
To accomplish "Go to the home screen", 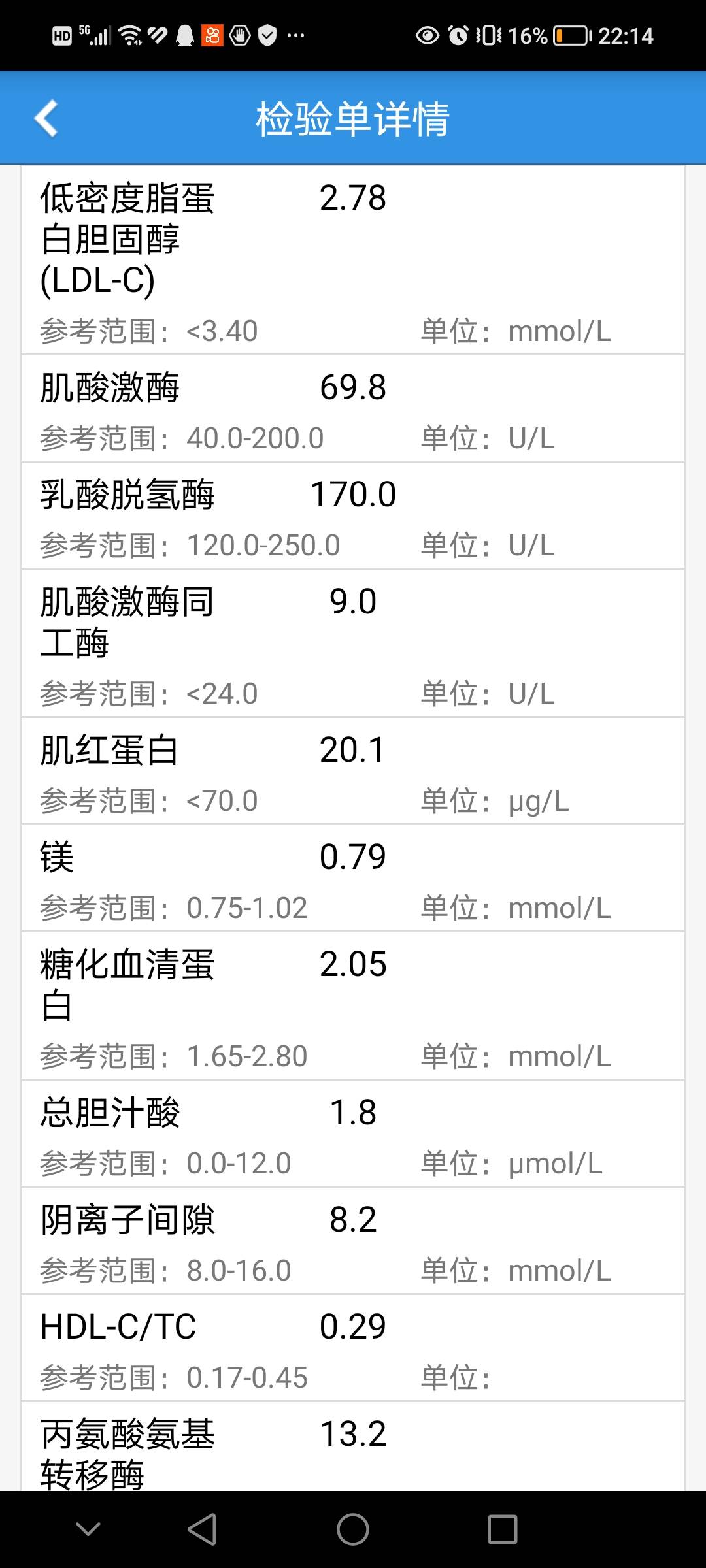I will point(353,1529).
